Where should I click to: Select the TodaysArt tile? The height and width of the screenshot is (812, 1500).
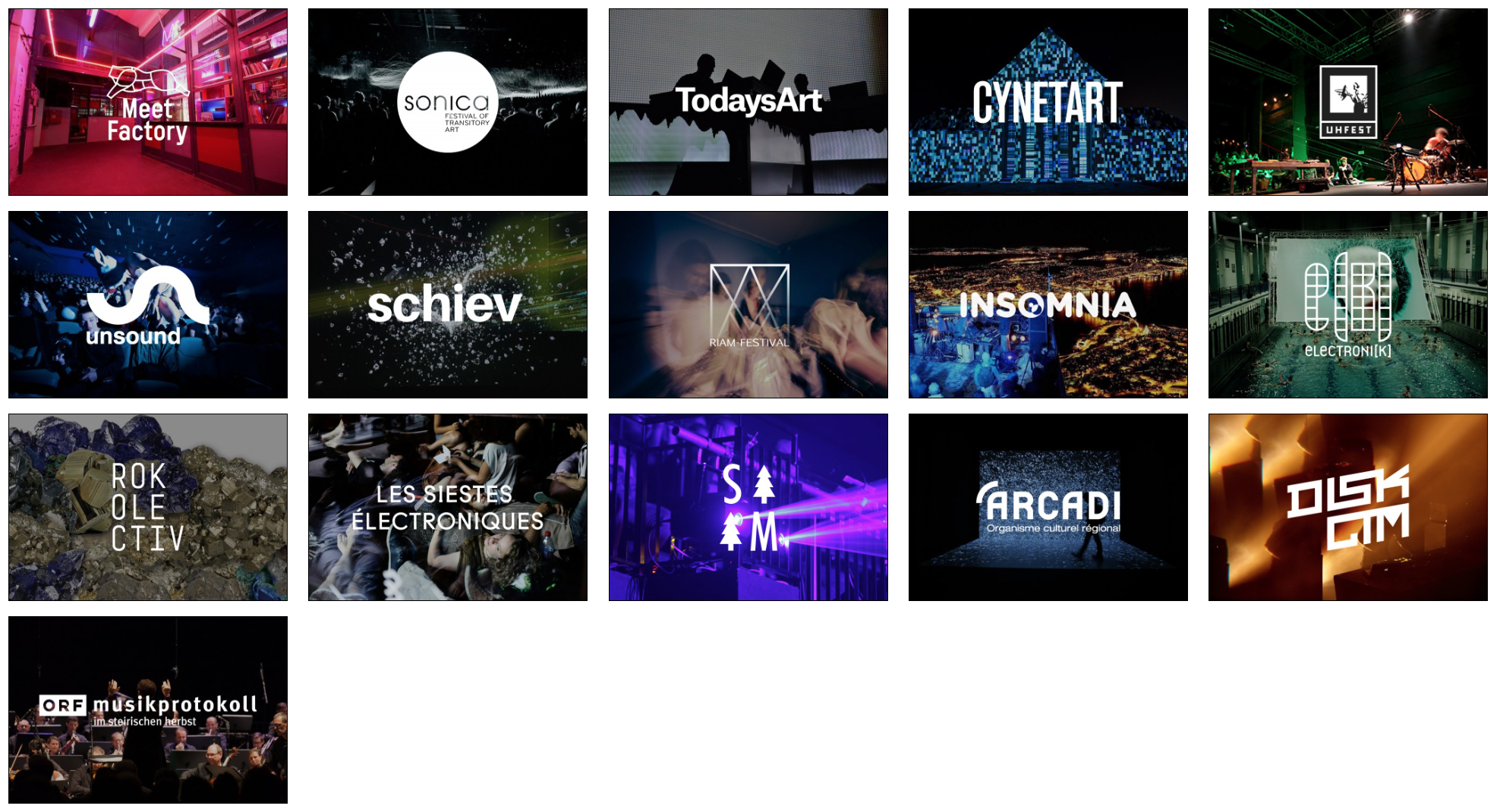click(748, 102)
